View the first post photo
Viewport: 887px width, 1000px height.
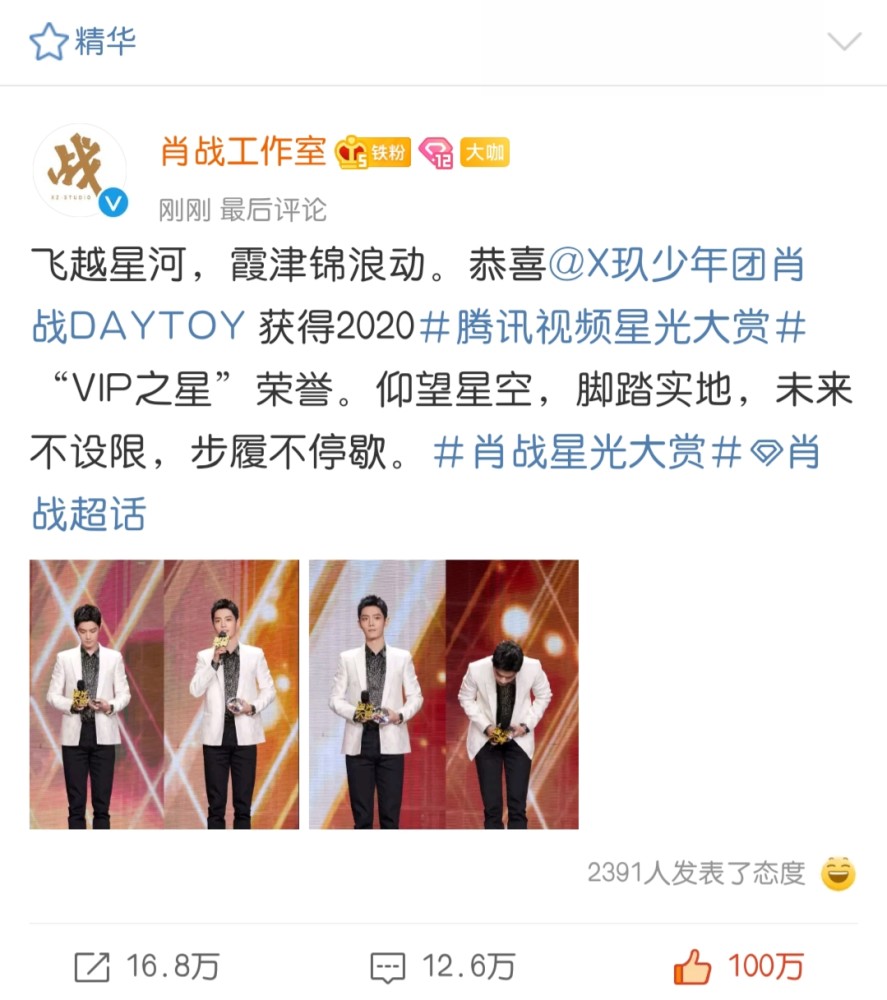click(x=164, y=694)
